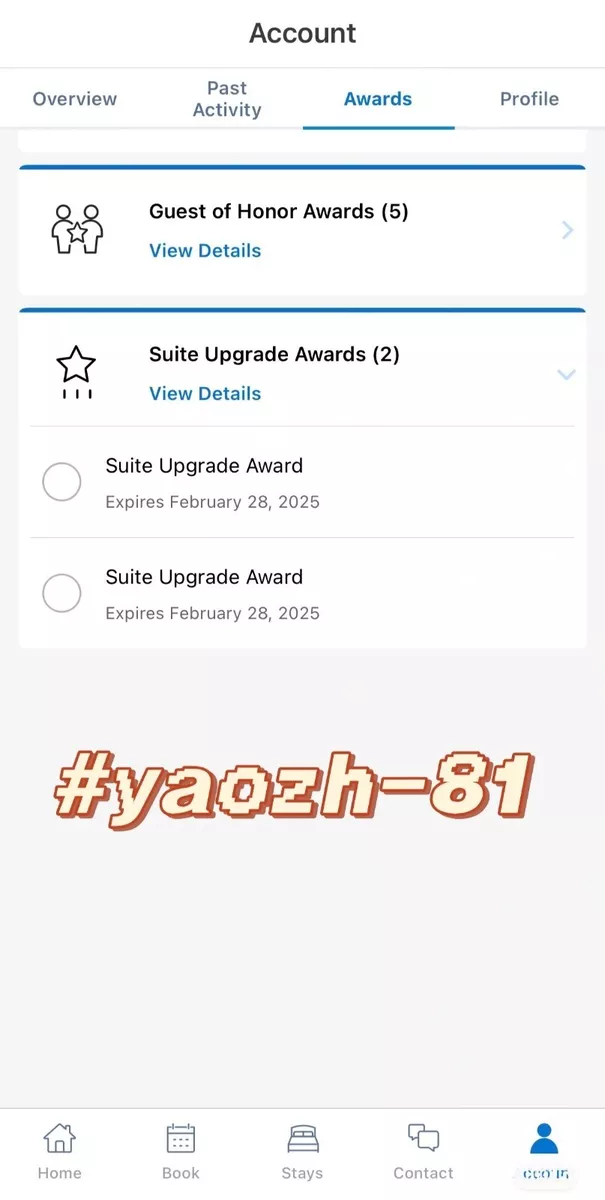Open the Stays tab
605x1200 pixels.
(302, 1152)
